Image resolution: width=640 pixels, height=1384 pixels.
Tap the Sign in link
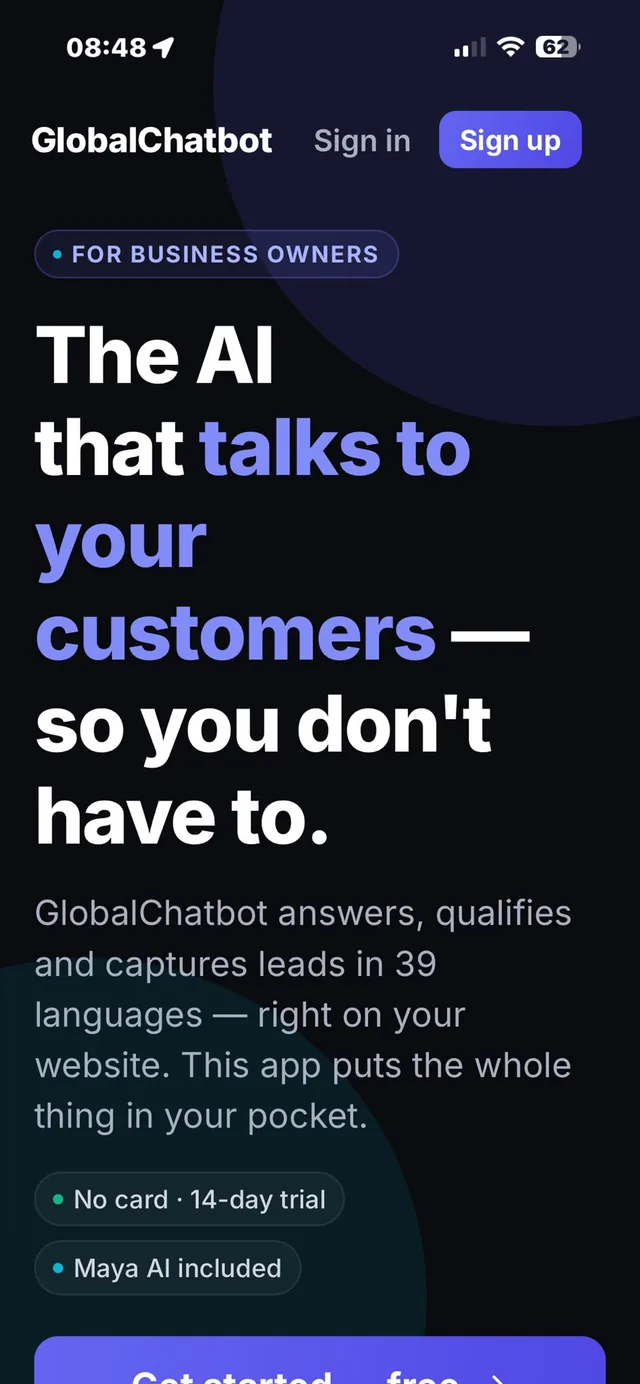pos(362,140)
